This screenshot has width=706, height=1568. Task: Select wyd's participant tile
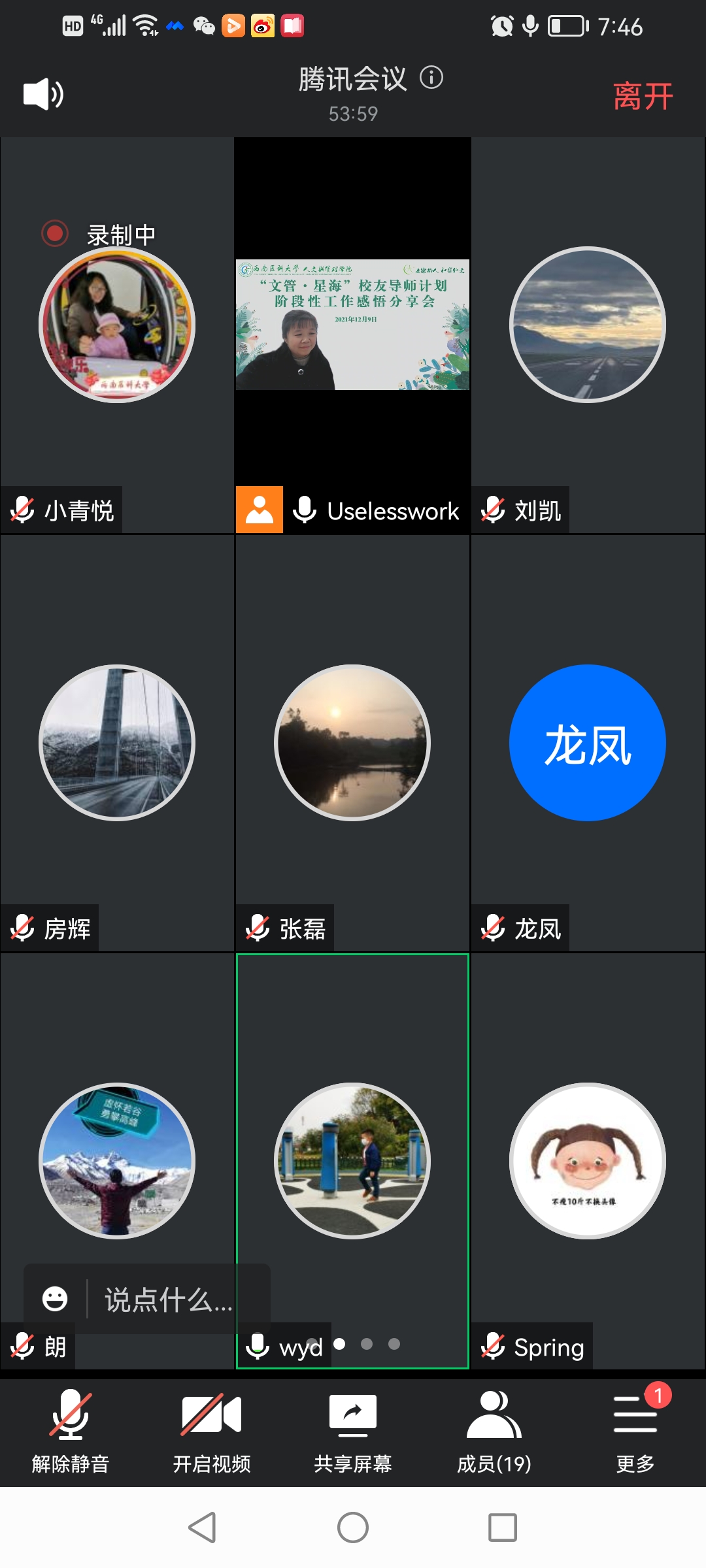point(352,1161)
